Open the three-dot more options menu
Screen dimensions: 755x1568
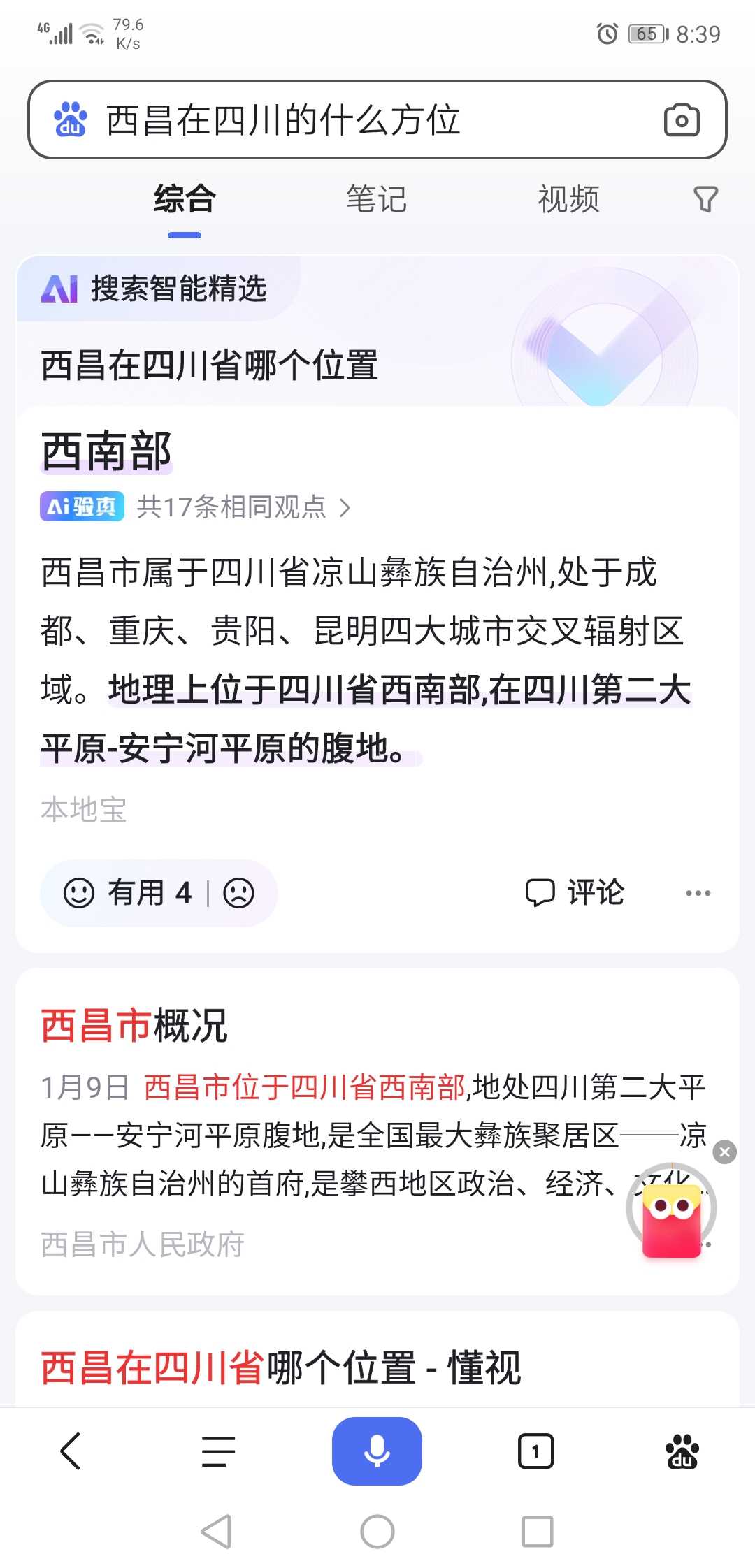pyautogui.click(x=698, y=893)
